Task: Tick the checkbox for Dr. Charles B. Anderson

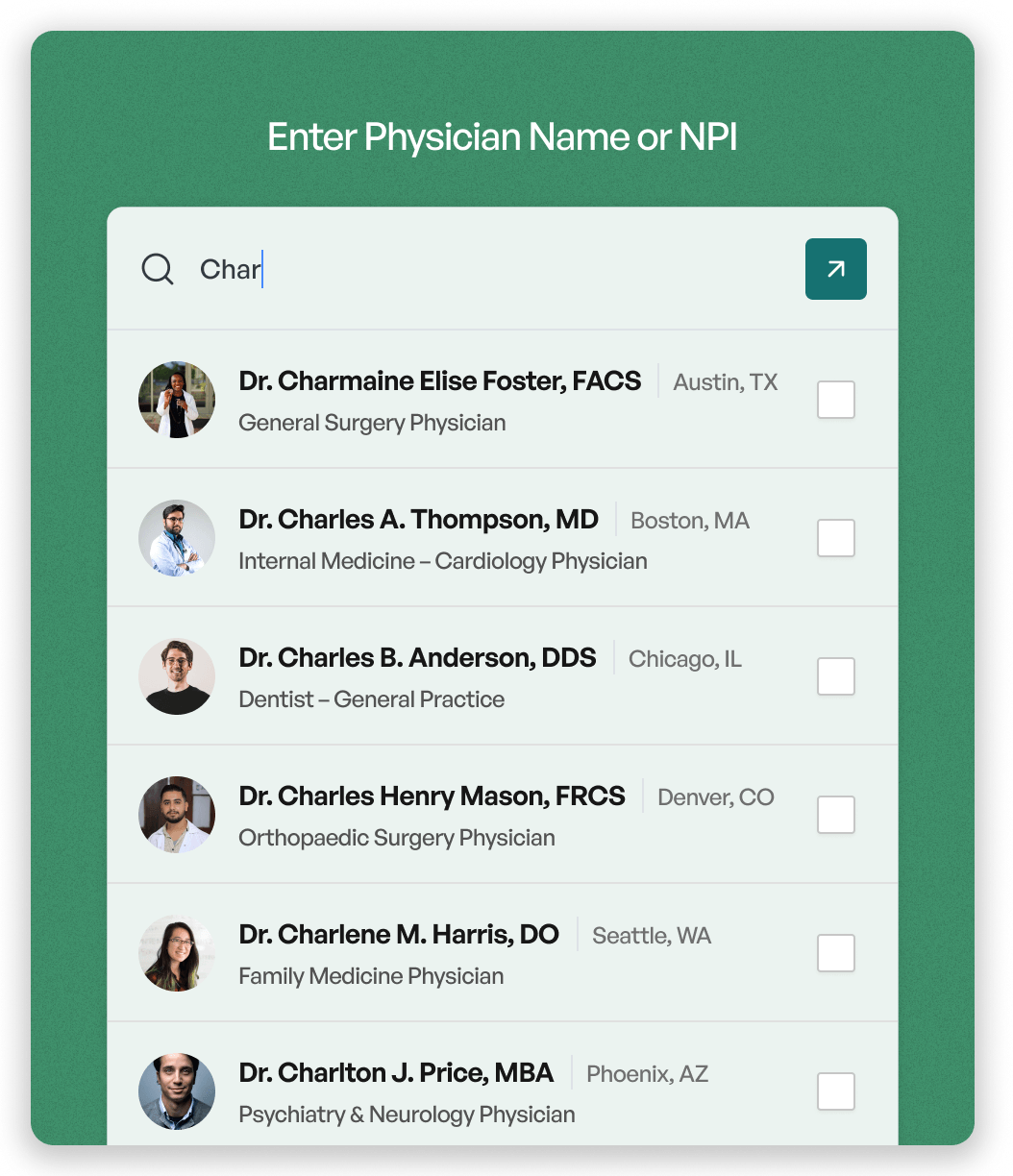Action: 835,676
